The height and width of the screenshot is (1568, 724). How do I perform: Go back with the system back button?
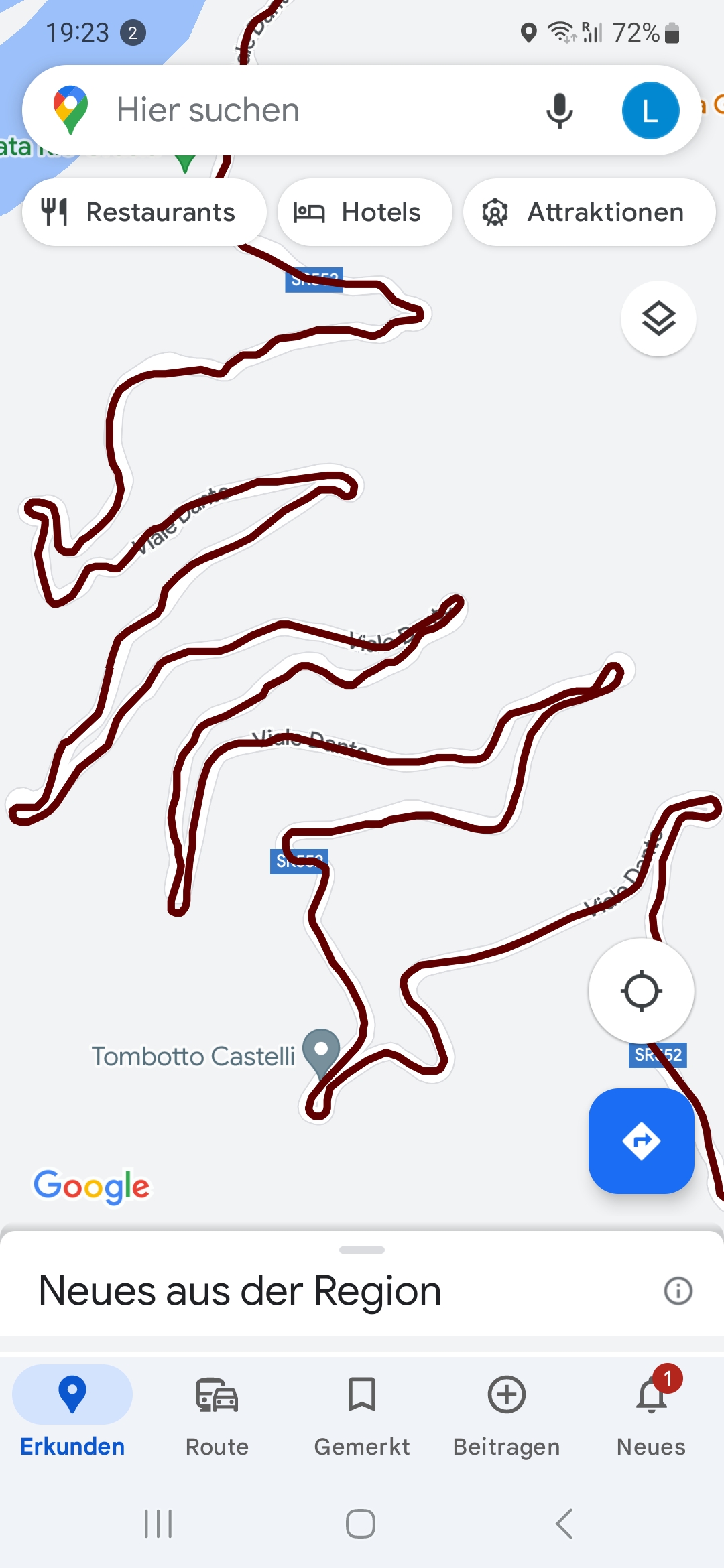click(564, 1524)
